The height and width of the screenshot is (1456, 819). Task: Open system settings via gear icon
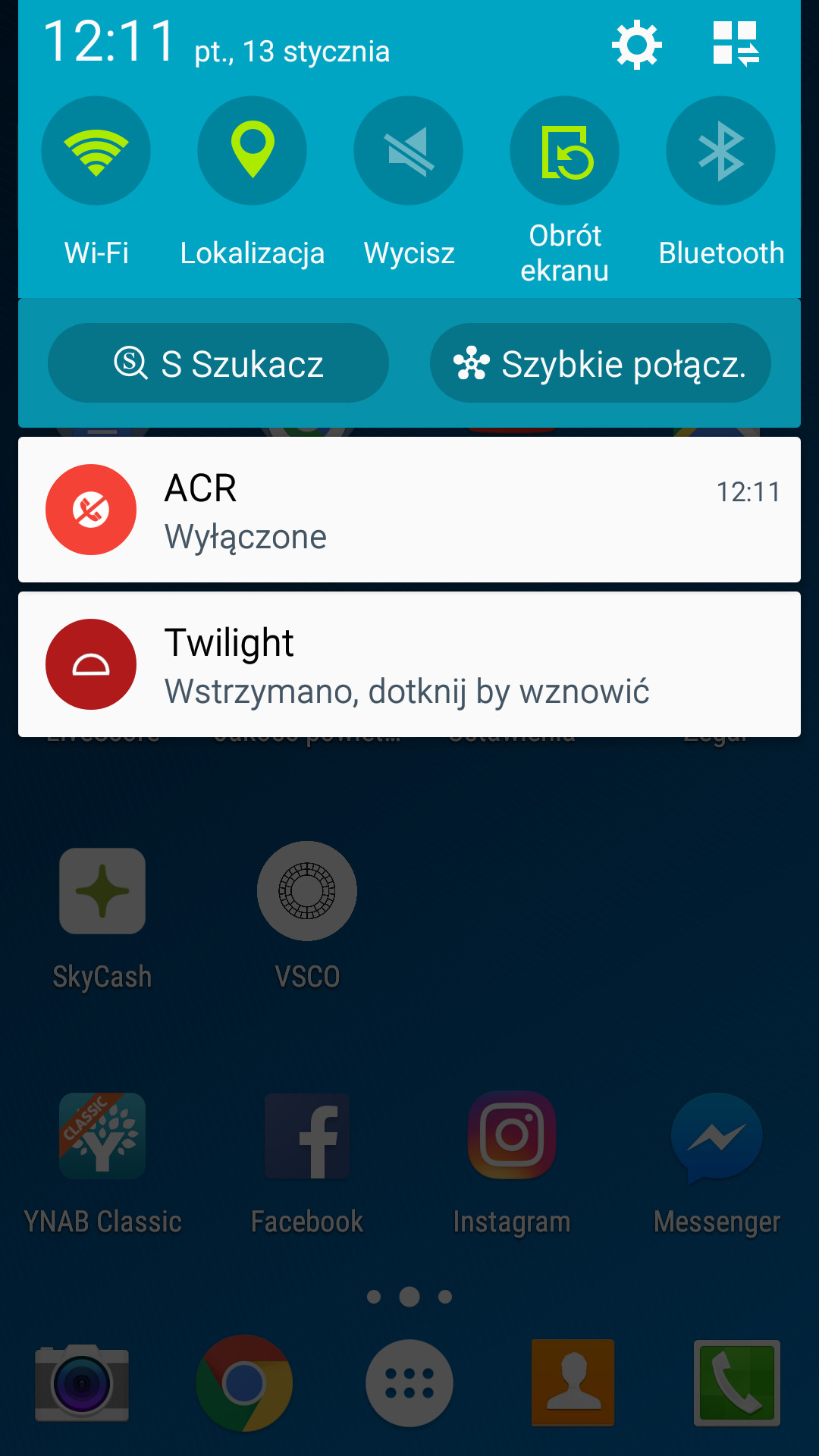click(x=636, y=45)
